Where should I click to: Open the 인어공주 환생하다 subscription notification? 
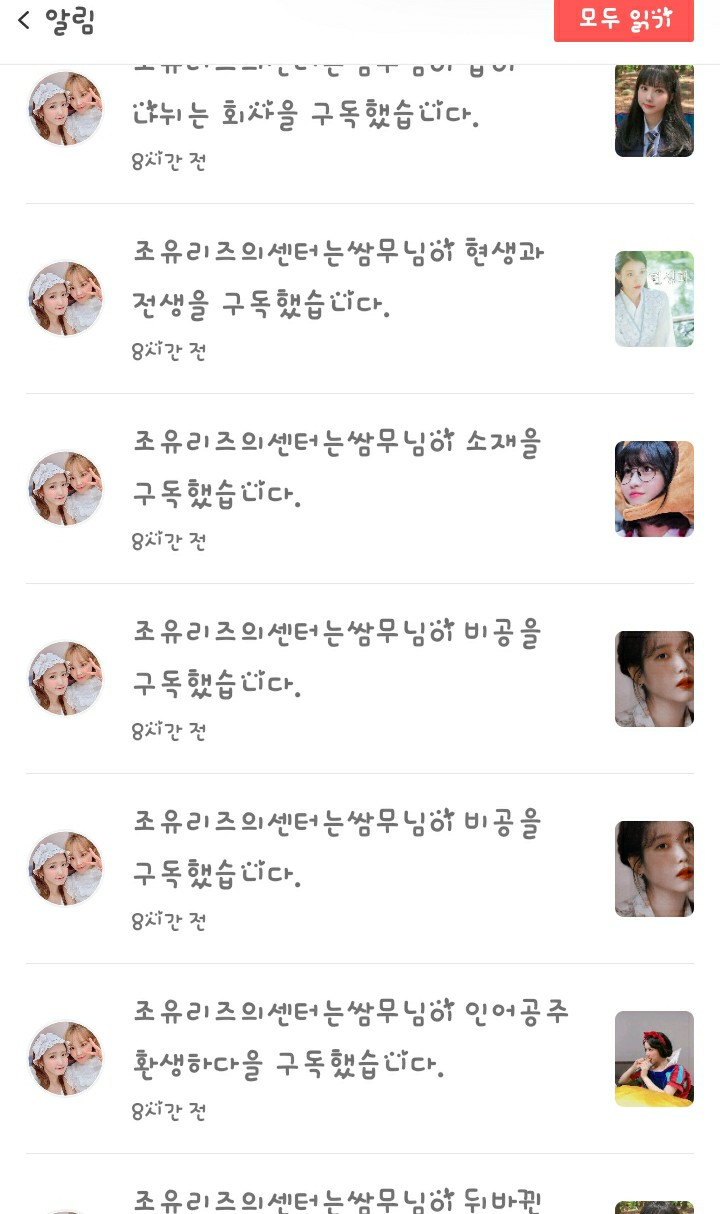pos(350,1038)
